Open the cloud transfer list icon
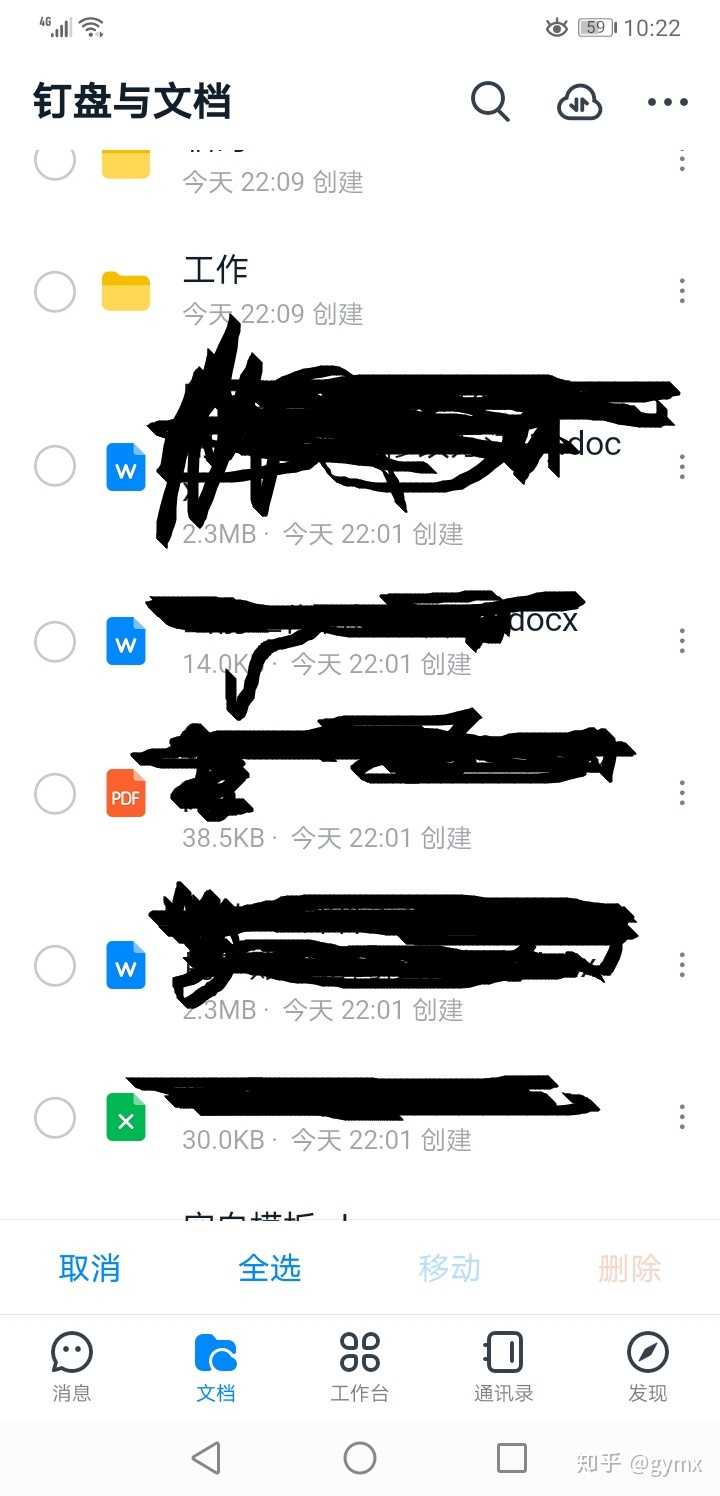The width and height of the screenshot is (720, 1496). [579, 101]
